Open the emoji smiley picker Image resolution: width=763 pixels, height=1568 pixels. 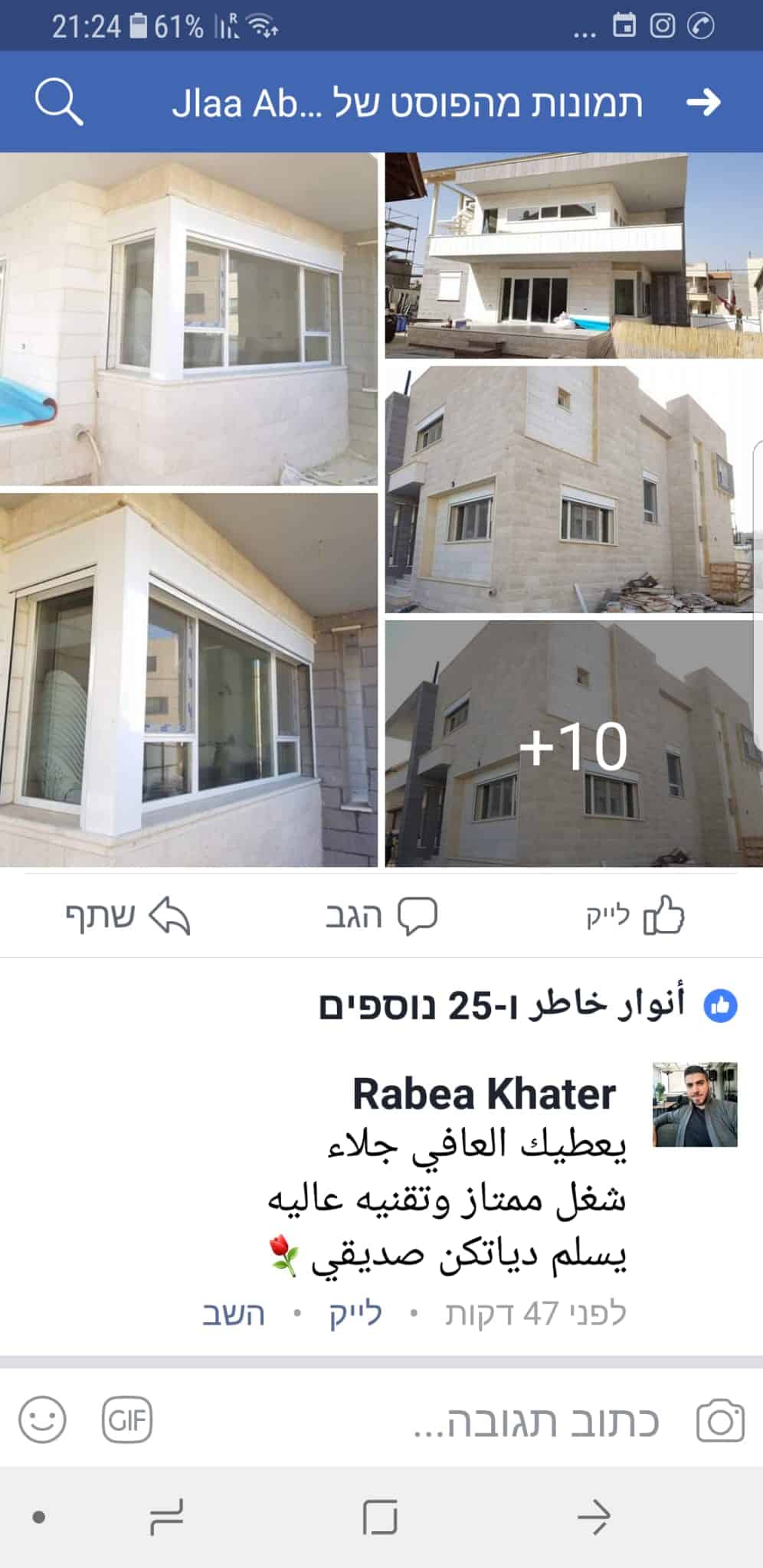[x=42, y=1420]
